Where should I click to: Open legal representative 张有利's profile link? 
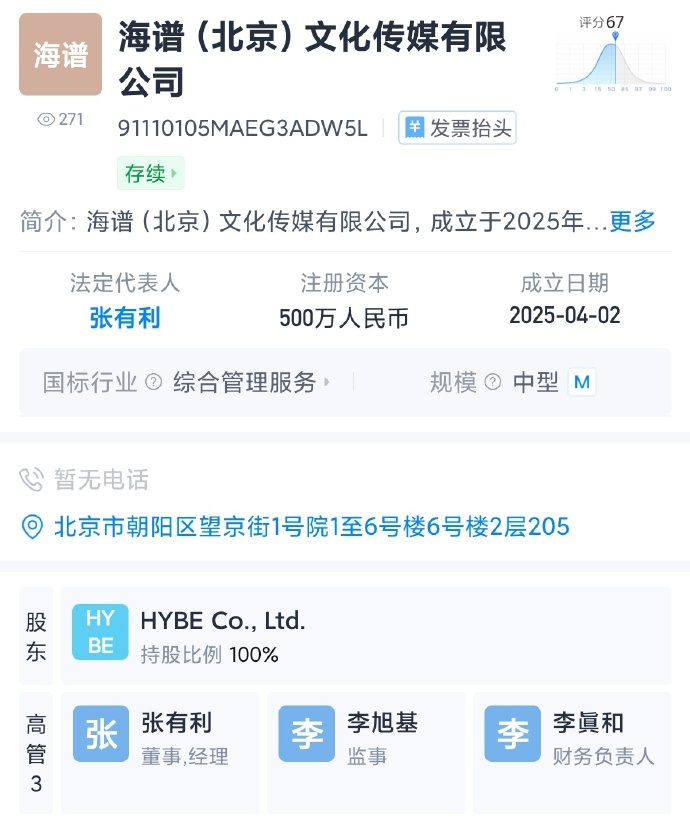click(125, 318)
